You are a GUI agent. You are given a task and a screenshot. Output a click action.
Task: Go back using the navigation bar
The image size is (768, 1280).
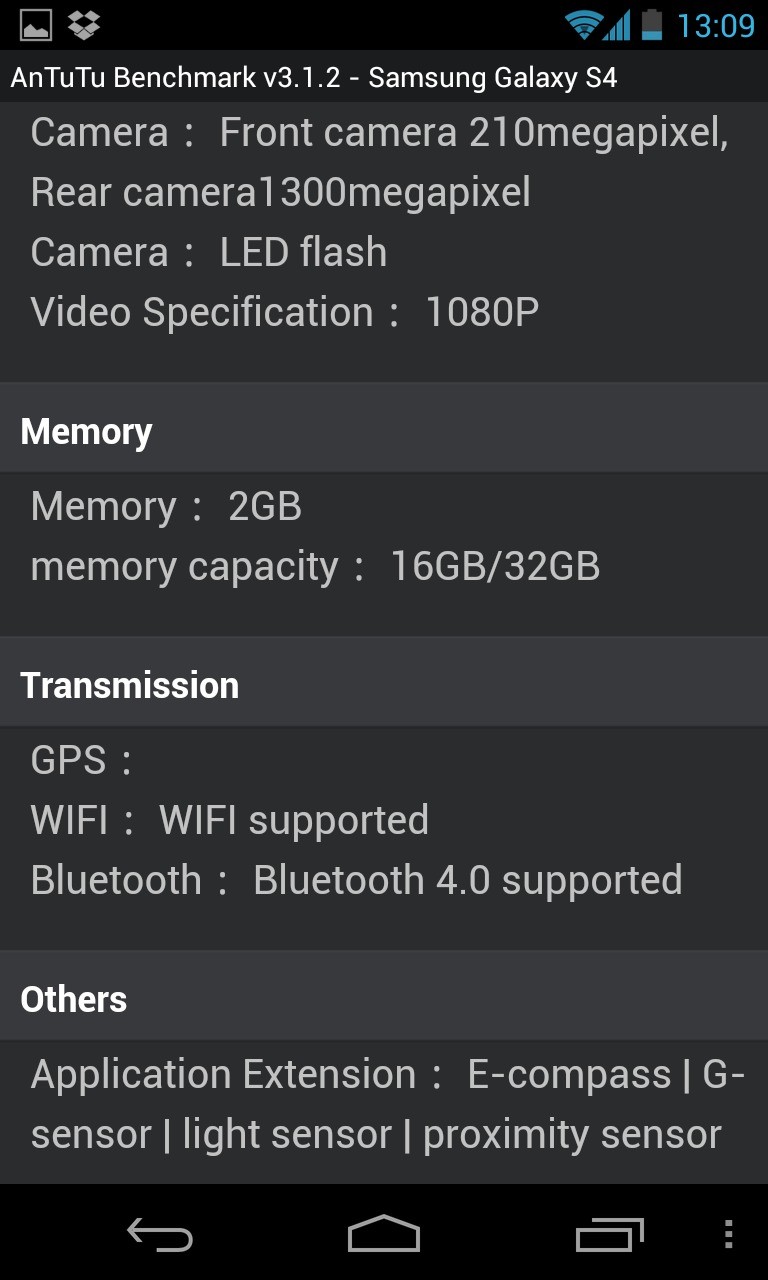160,1236
